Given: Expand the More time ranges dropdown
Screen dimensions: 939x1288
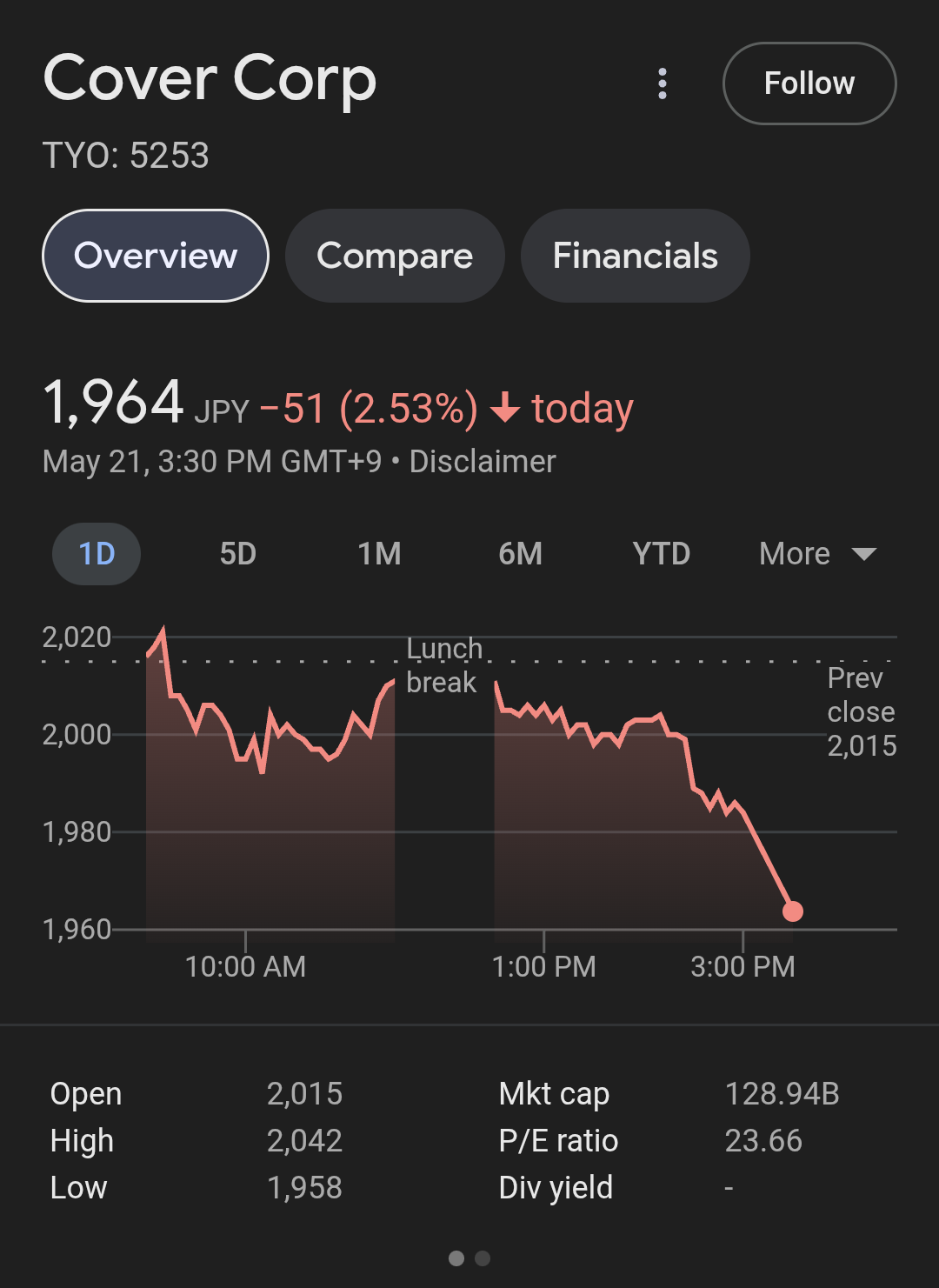Looking at the screenshot, I should (x=816, y=554).
